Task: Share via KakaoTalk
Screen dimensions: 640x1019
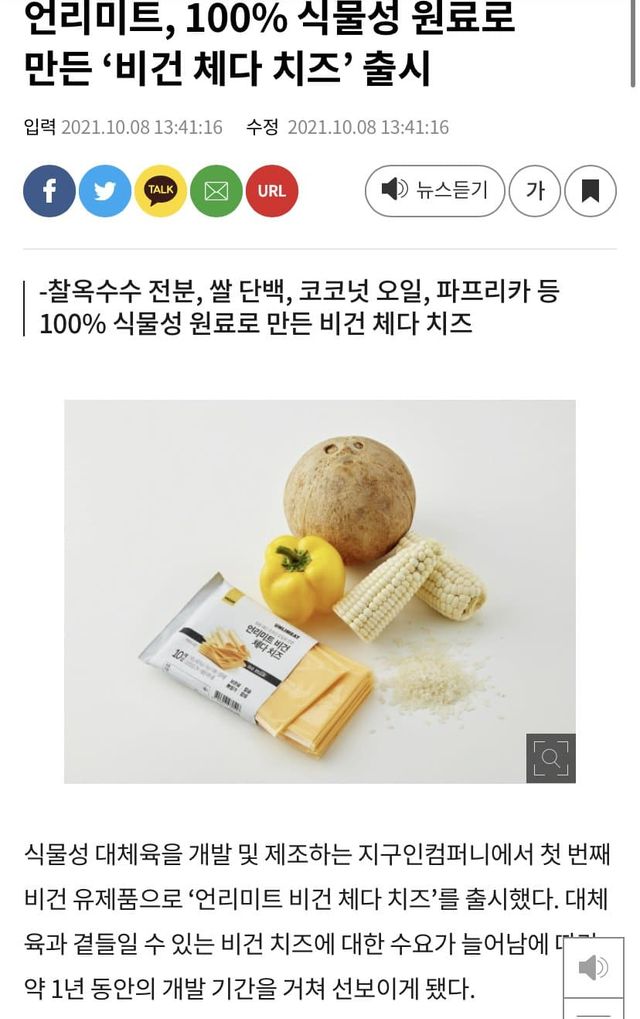Action: (x=161, y=191)
